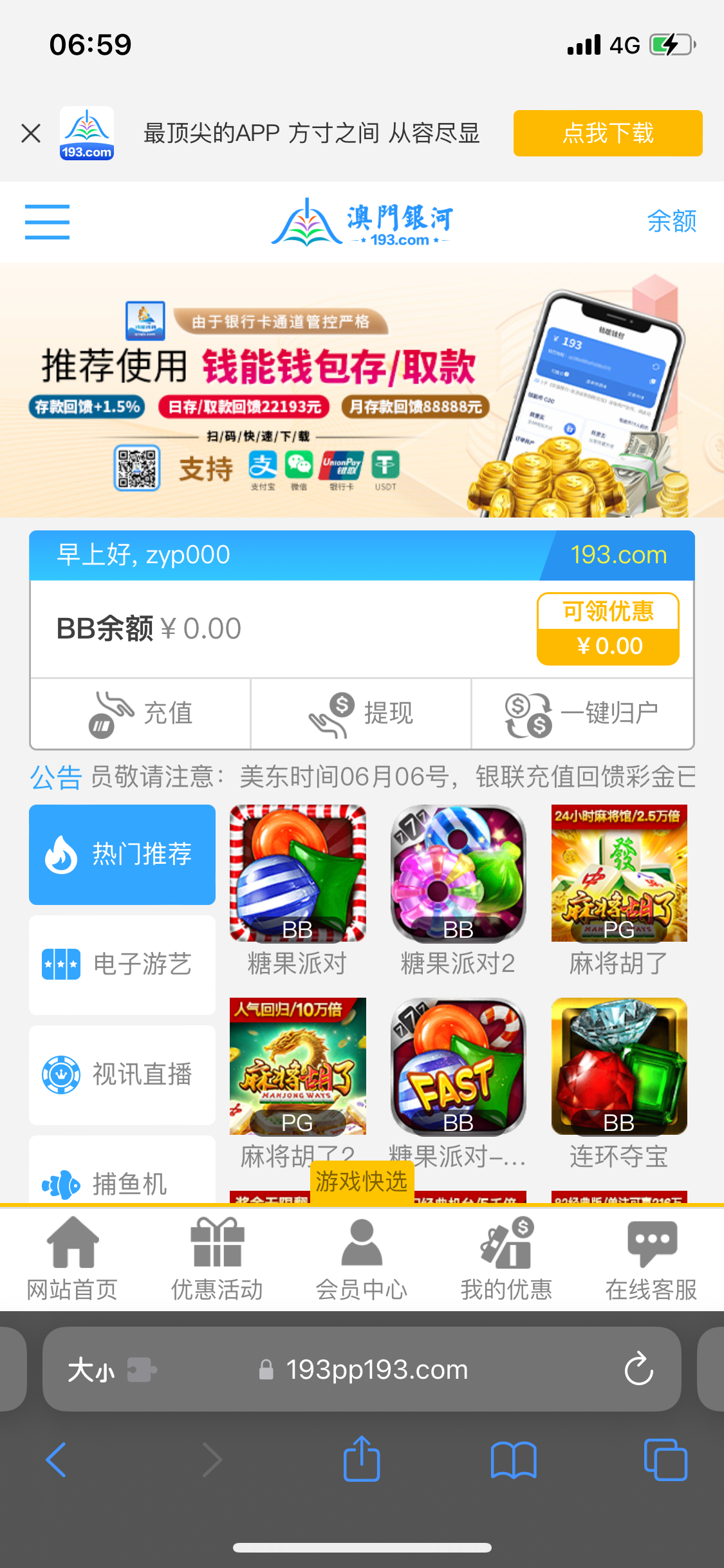Select the 电子游艺 category
Screen dimensions: 724x1568
[122, 964]
